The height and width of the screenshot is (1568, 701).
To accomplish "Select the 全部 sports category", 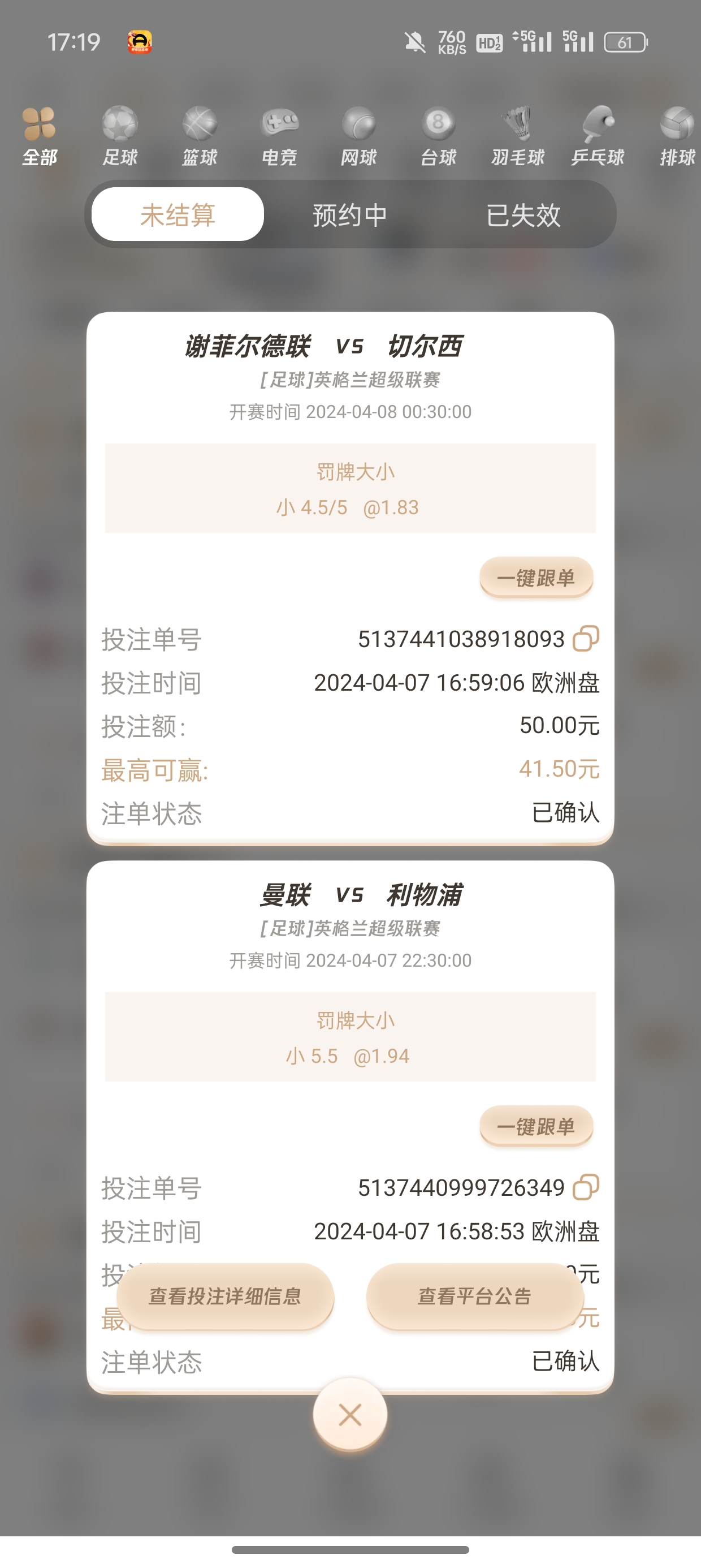I will (x=40, y=136).
